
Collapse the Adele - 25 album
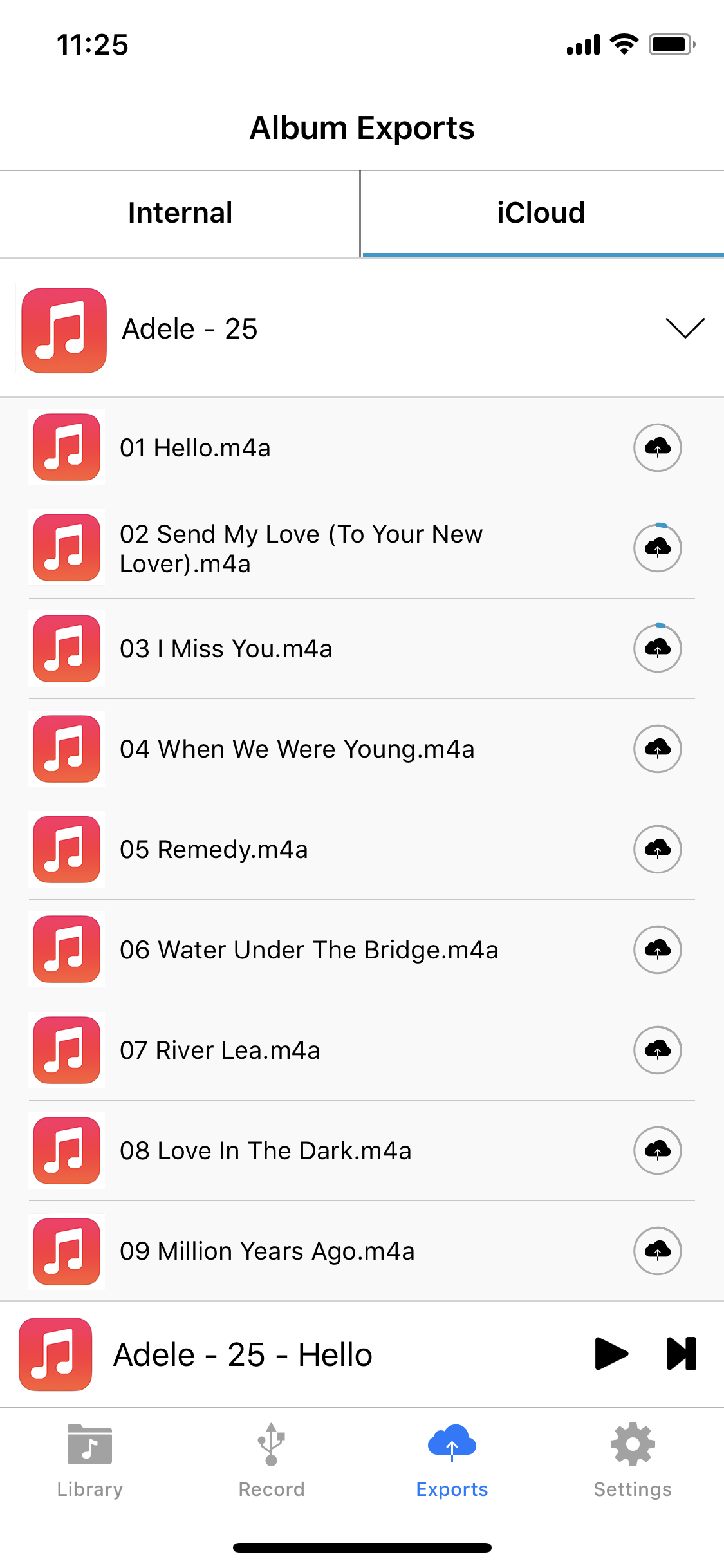[684, 328]
